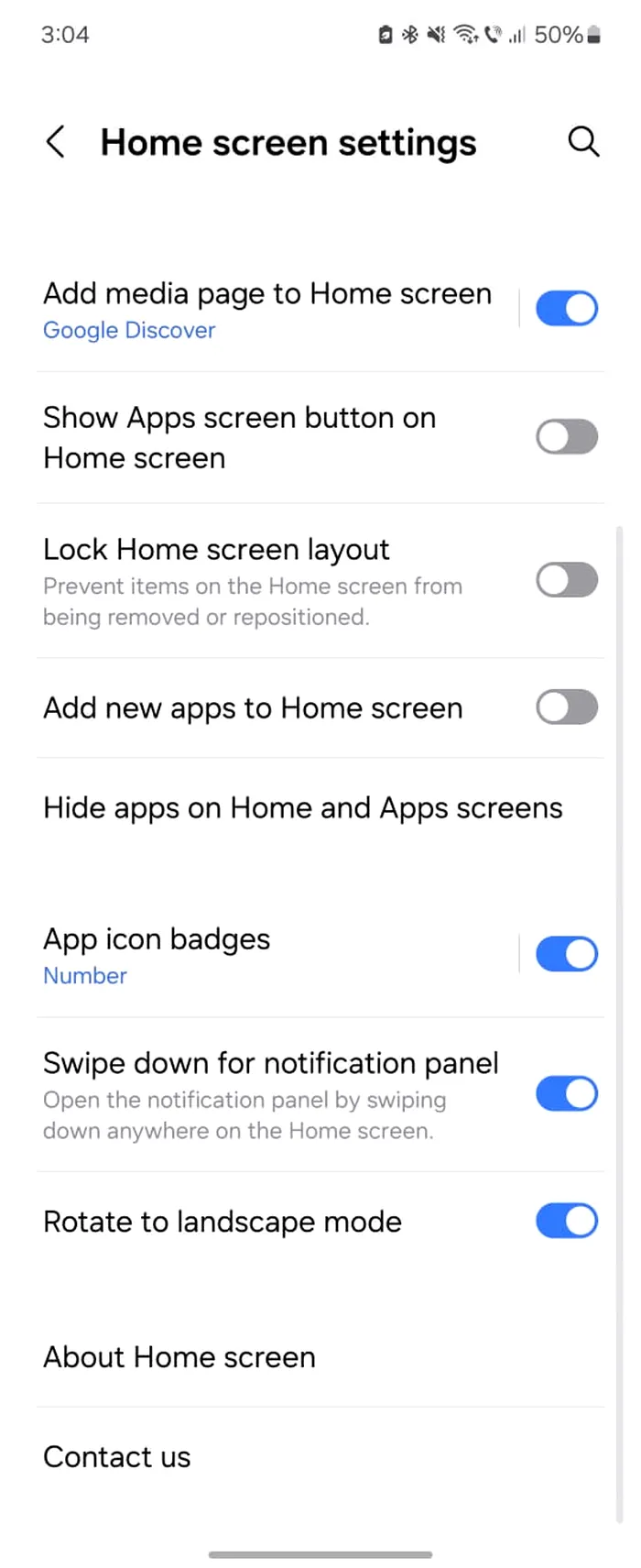Go back from Home screen settings

click(x=56, y=142)
